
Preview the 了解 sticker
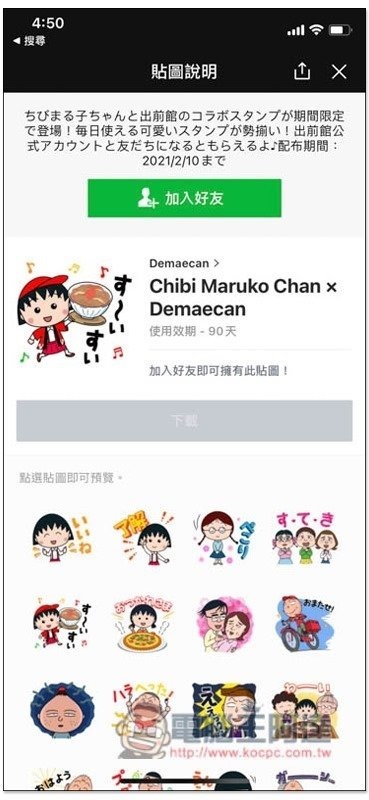142,538
